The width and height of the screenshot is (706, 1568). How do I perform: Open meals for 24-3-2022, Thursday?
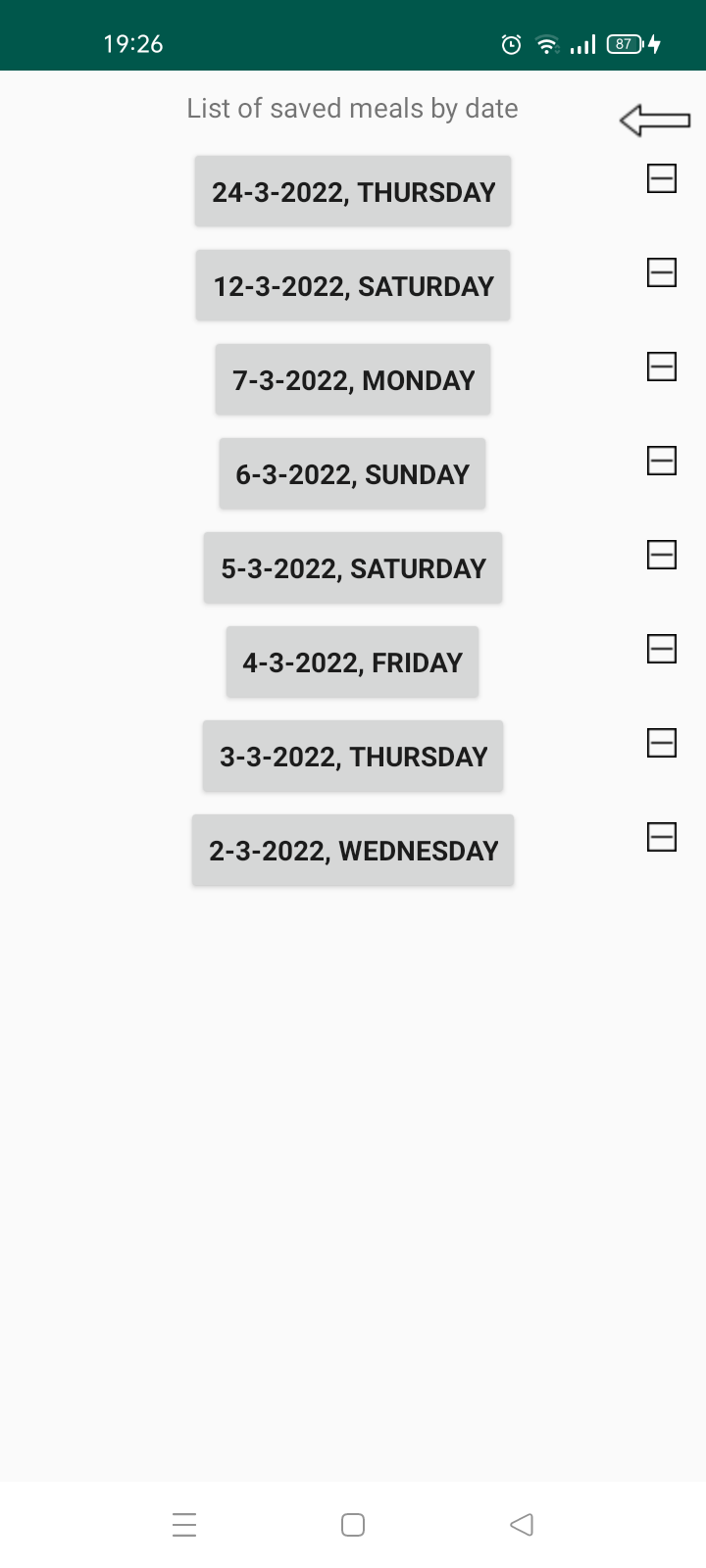point(353,192)
